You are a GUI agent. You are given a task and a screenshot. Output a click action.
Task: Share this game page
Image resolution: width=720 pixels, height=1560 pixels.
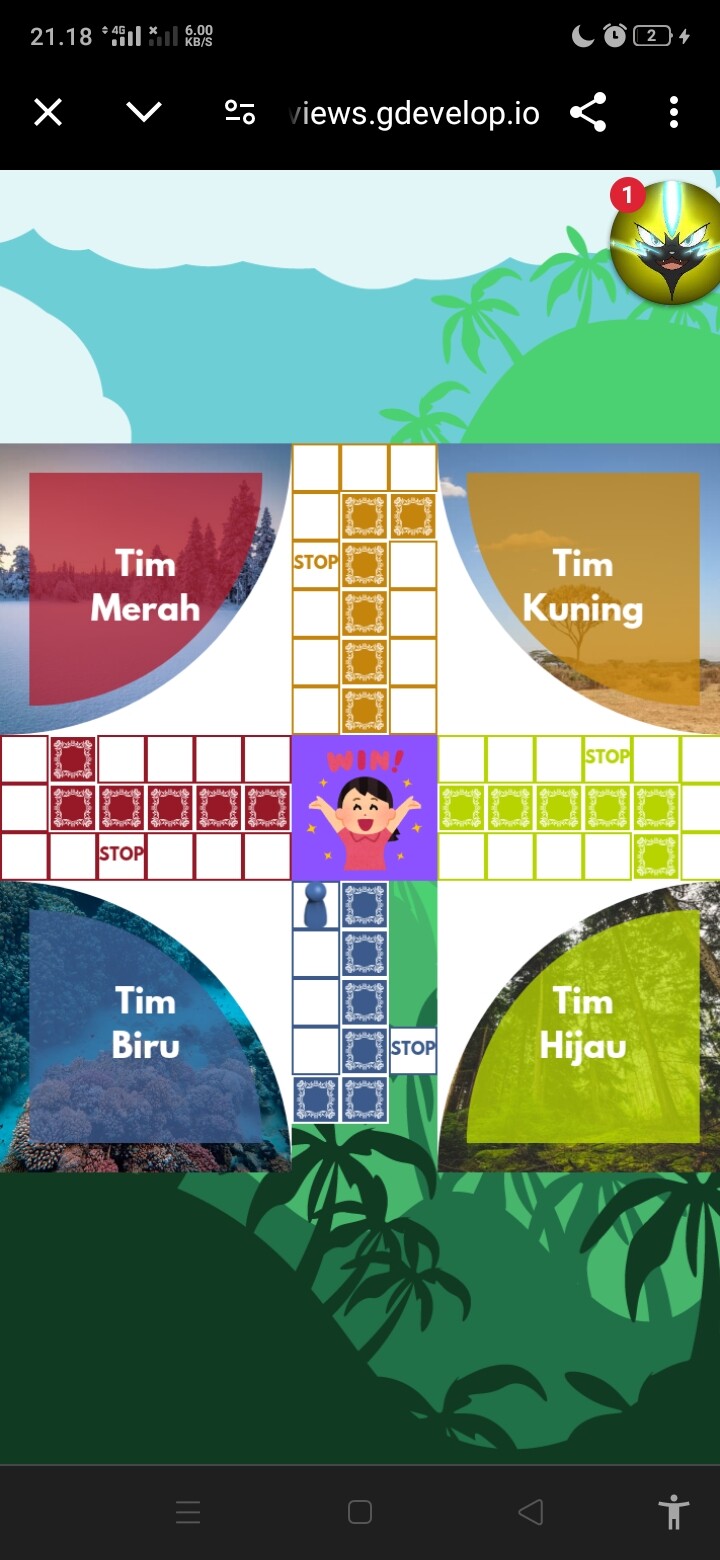pyautogui.click(x=588, y=112)
